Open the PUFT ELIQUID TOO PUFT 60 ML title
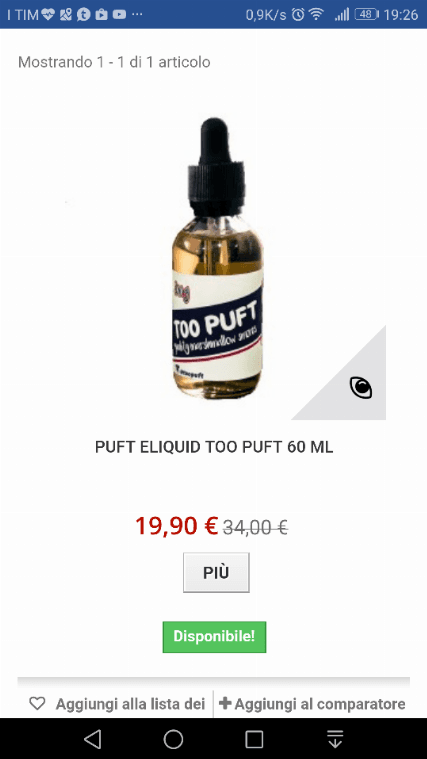The height and width of the screenshot is (759, 427). (x=214, y=447)
